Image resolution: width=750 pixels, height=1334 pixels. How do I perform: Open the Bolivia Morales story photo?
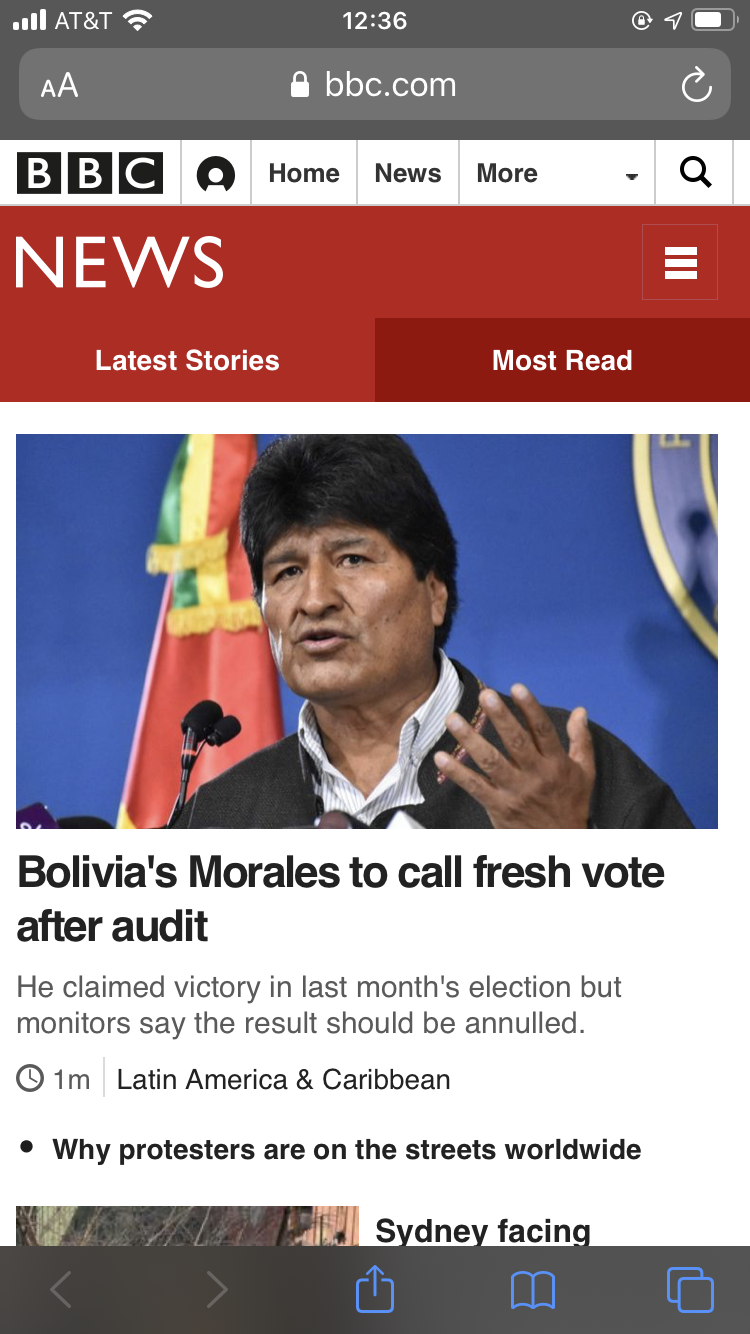(x=367, y=631)
